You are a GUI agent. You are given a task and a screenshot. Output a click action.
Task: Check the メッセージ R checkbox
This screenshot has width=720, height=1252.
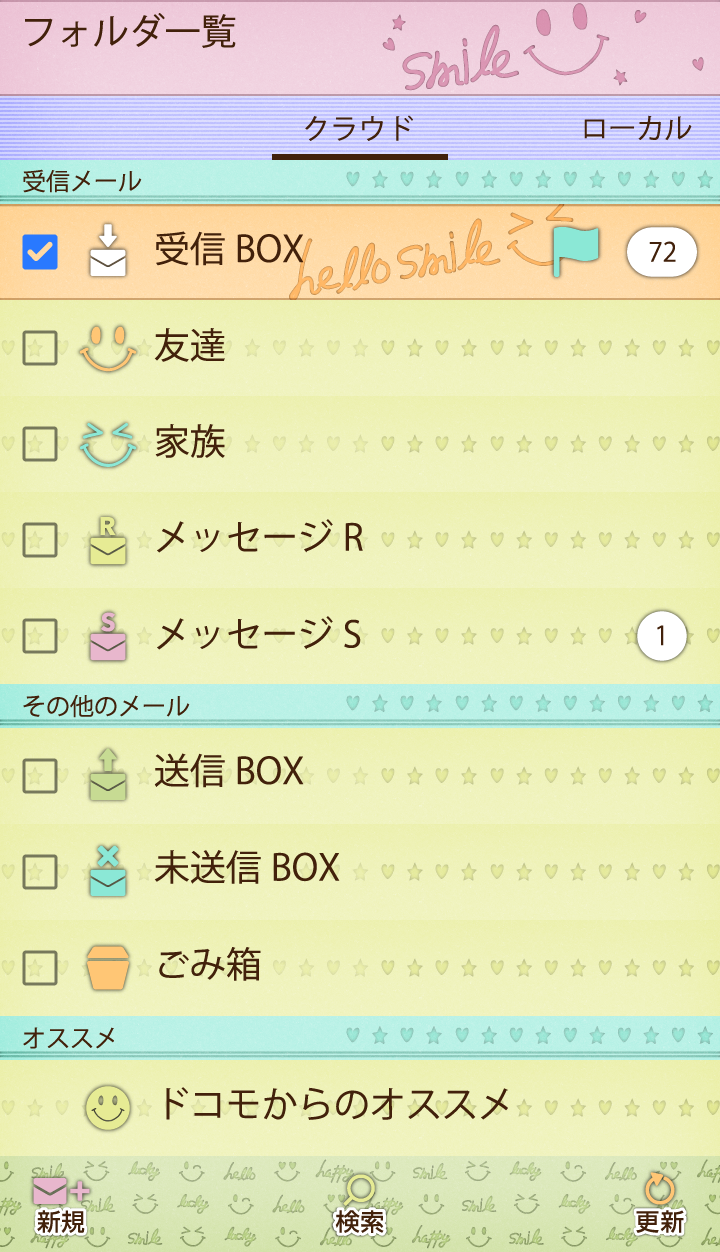click(40, 539)
